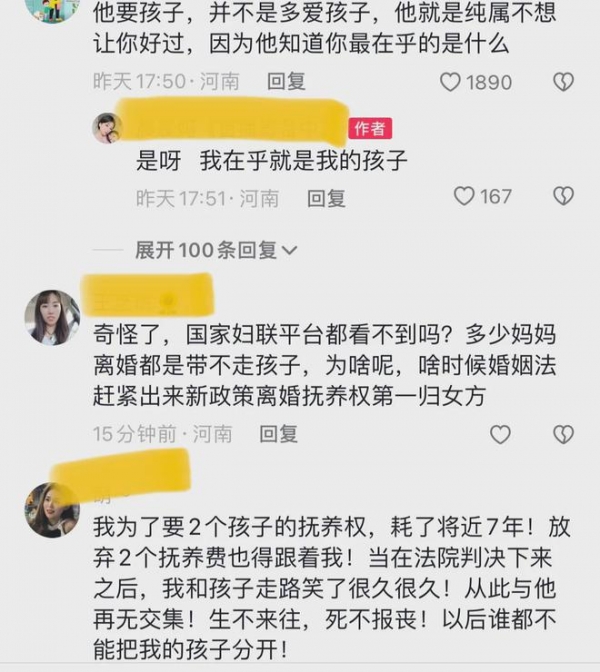The width and height of the screenshot is (600, 672).
Task: Like the author's reply with 167 likes
Action: (x=464, y=197)
